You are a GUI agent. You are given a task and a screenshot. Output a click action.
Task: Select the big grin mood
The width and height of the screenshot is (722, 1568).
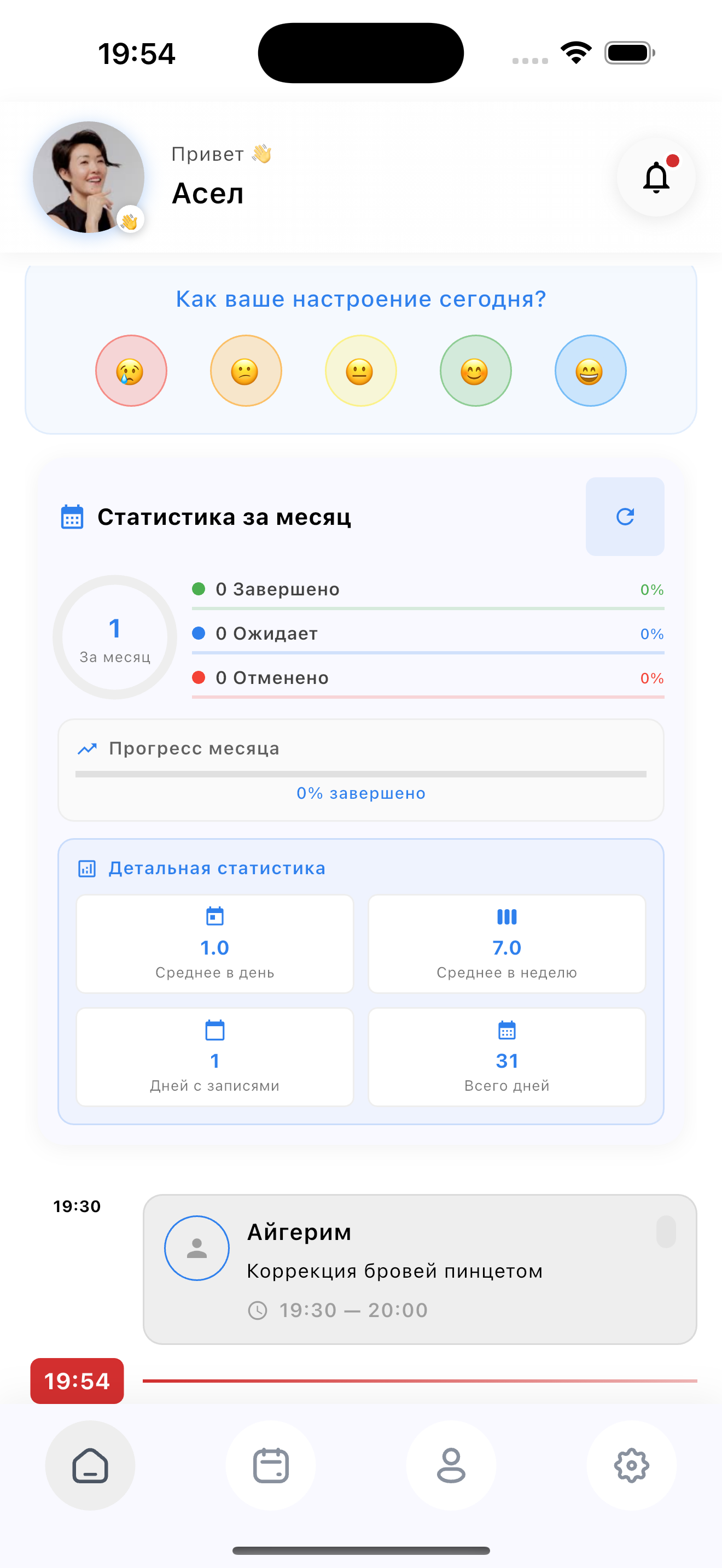[591, 371]
